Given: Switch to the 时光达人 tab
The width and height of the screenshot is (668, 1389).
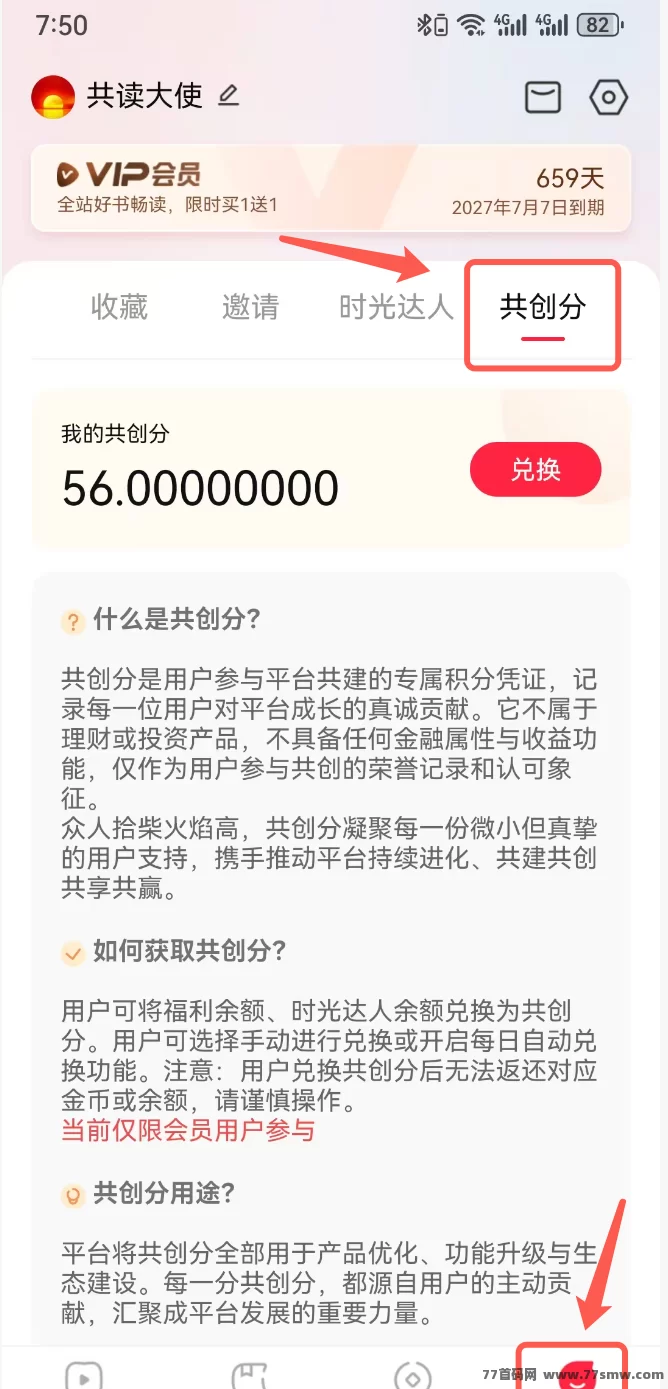Looking at the screenshot, I should [x=396, y=307].
